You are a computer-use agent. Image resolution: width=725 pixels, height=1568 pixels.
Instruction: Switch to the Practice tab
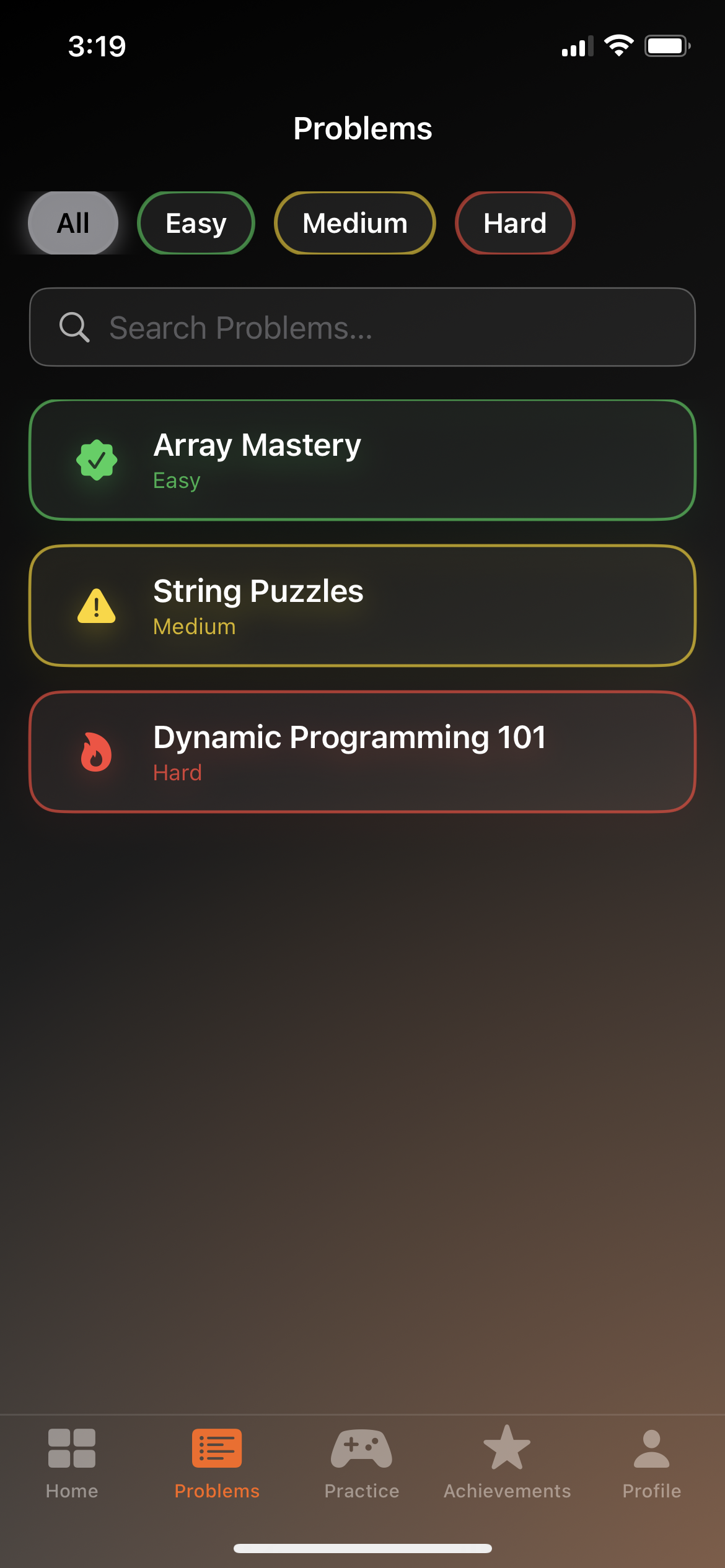362,1461
